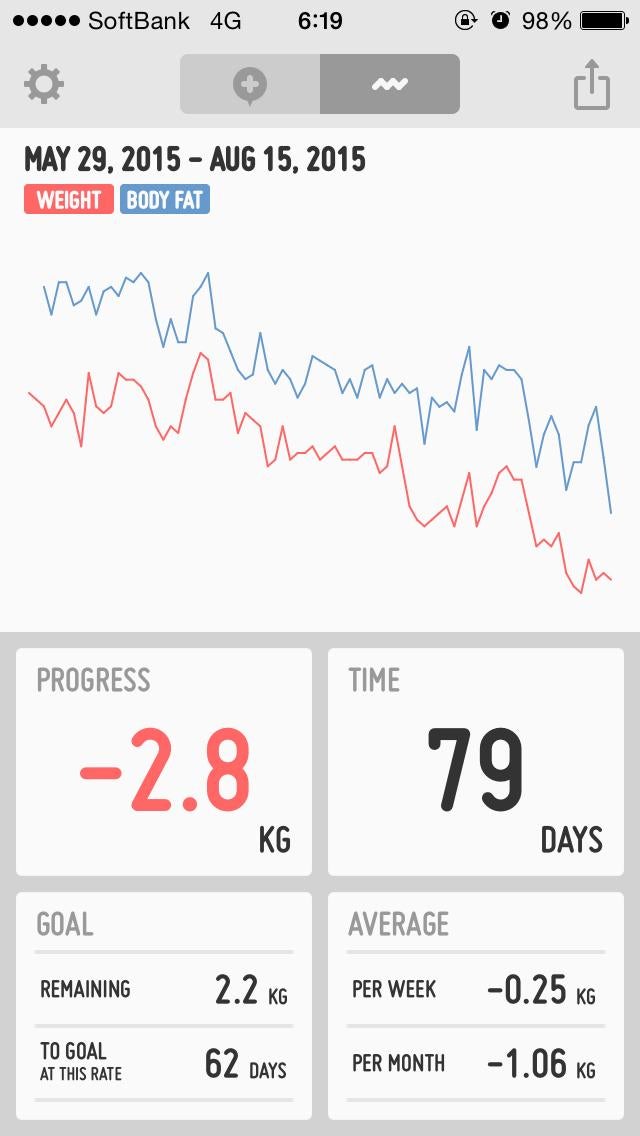The width and height of the screenshot is (640, 1136).
Task: Toggle the Body Fat line on the chart
Action: coord(164,200)
